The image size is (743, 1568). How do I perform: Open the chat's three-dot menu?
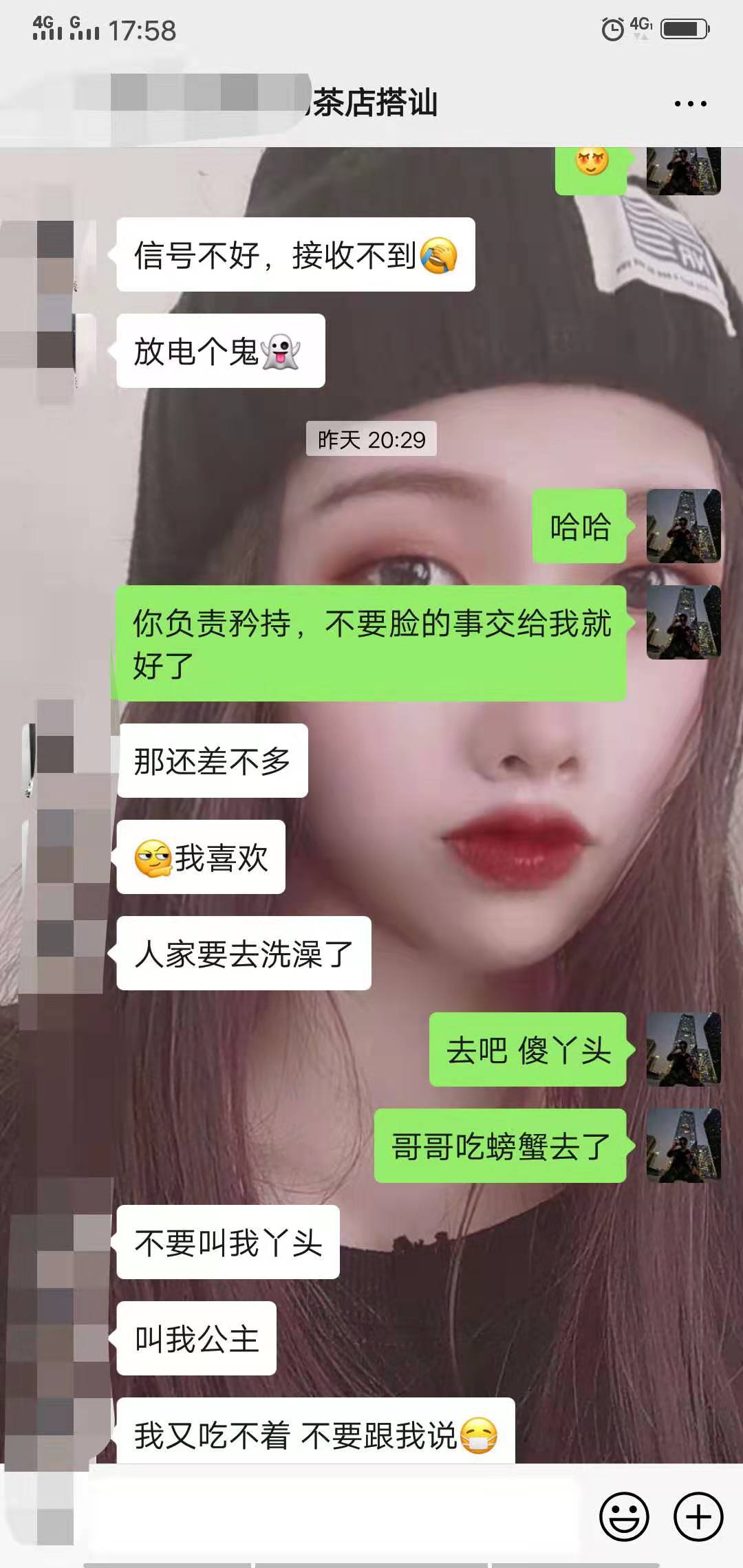click(x=690, y=104)
